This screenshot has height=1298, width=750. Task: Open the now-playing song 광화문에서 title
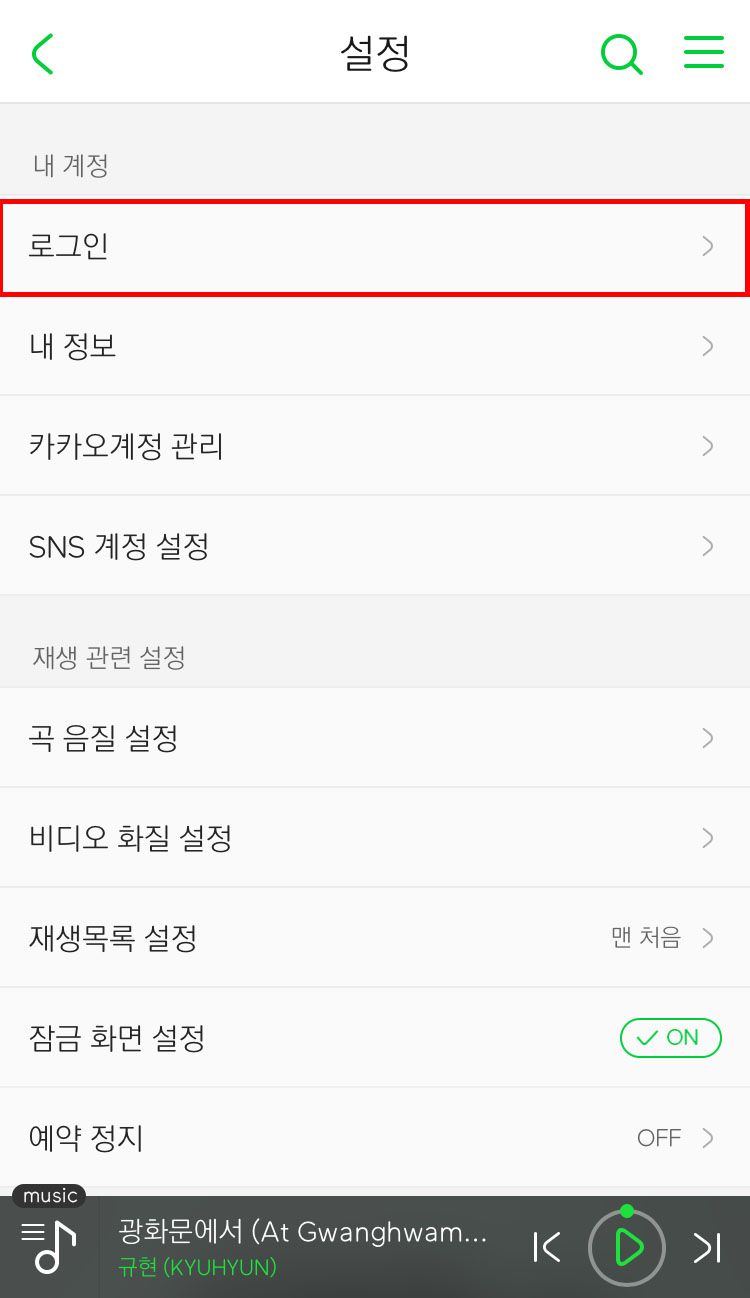[x=303, y=1232]
